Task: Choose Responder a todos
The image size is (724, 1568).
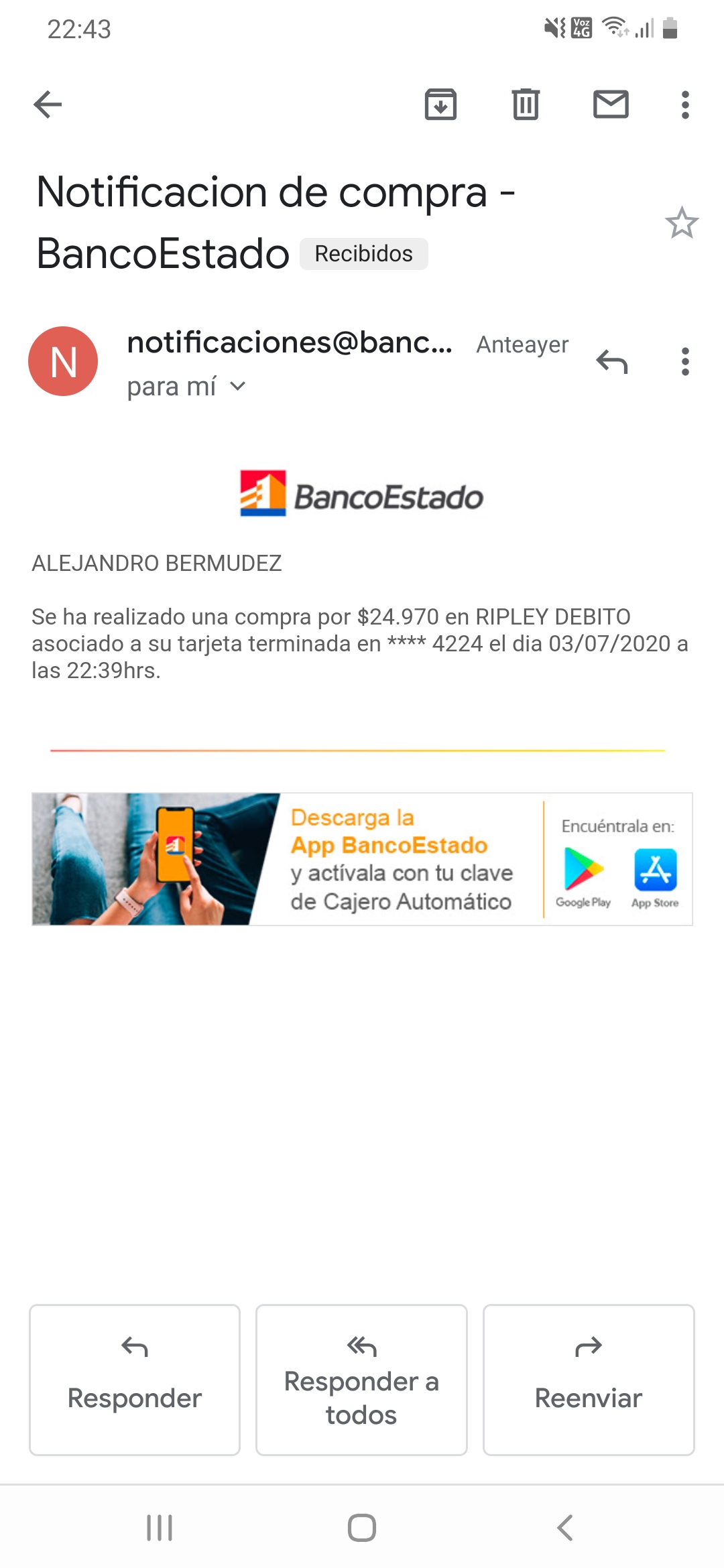Action: point(361,1380)
